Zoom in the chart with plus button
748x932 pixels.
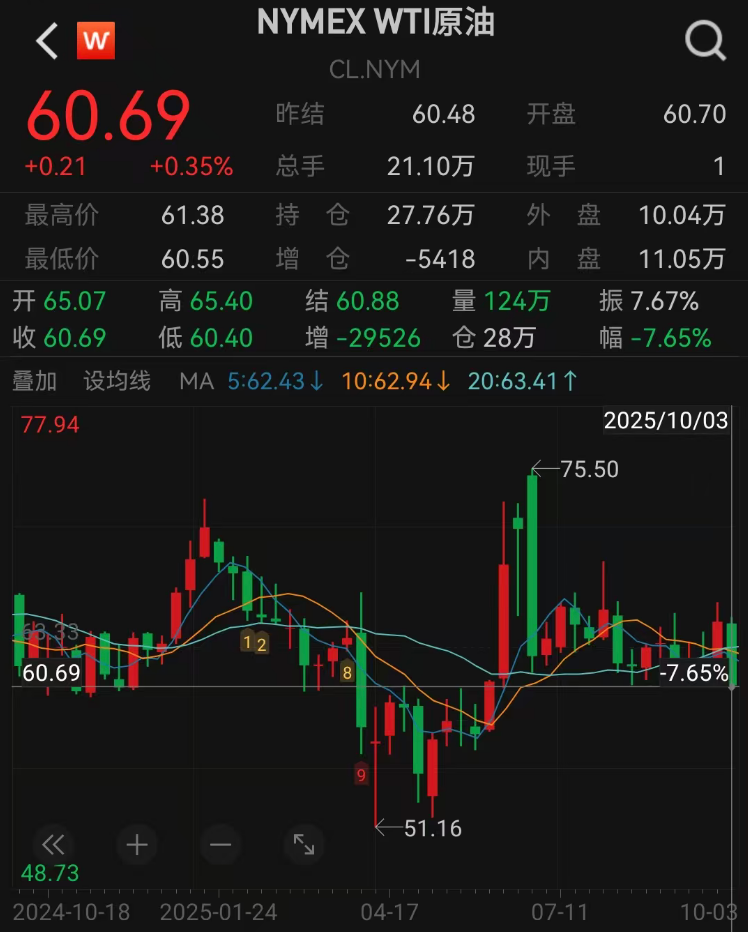click(137, 844)
